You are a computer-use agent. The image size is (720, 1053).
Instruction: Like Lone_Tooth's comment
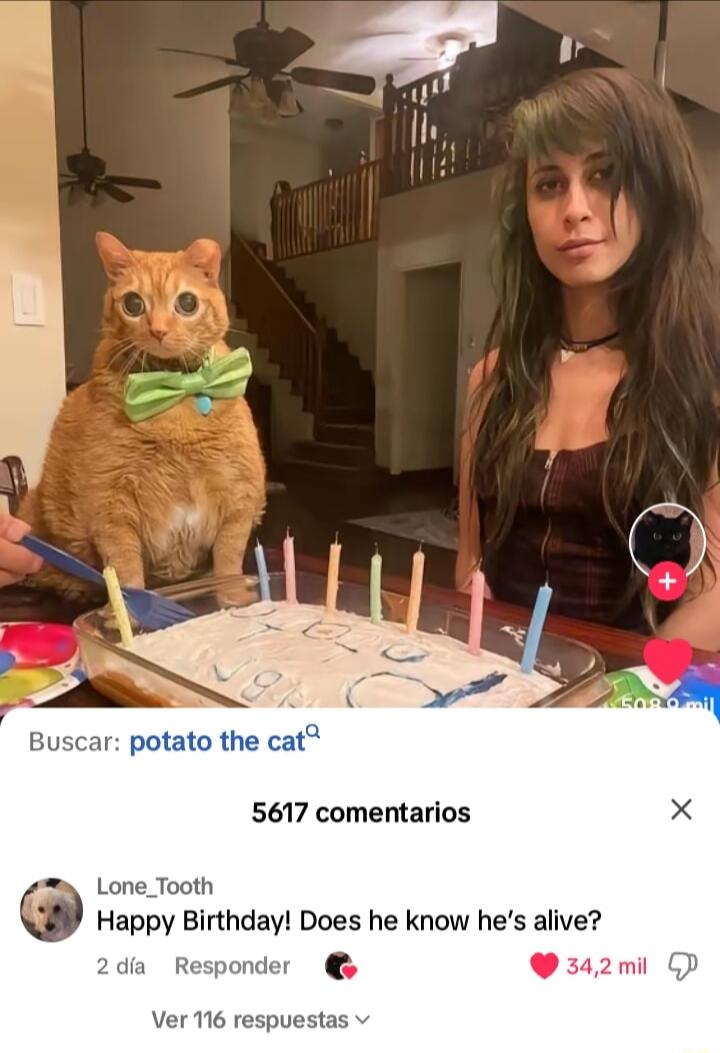pyautogui.click(x=544, y=965)
